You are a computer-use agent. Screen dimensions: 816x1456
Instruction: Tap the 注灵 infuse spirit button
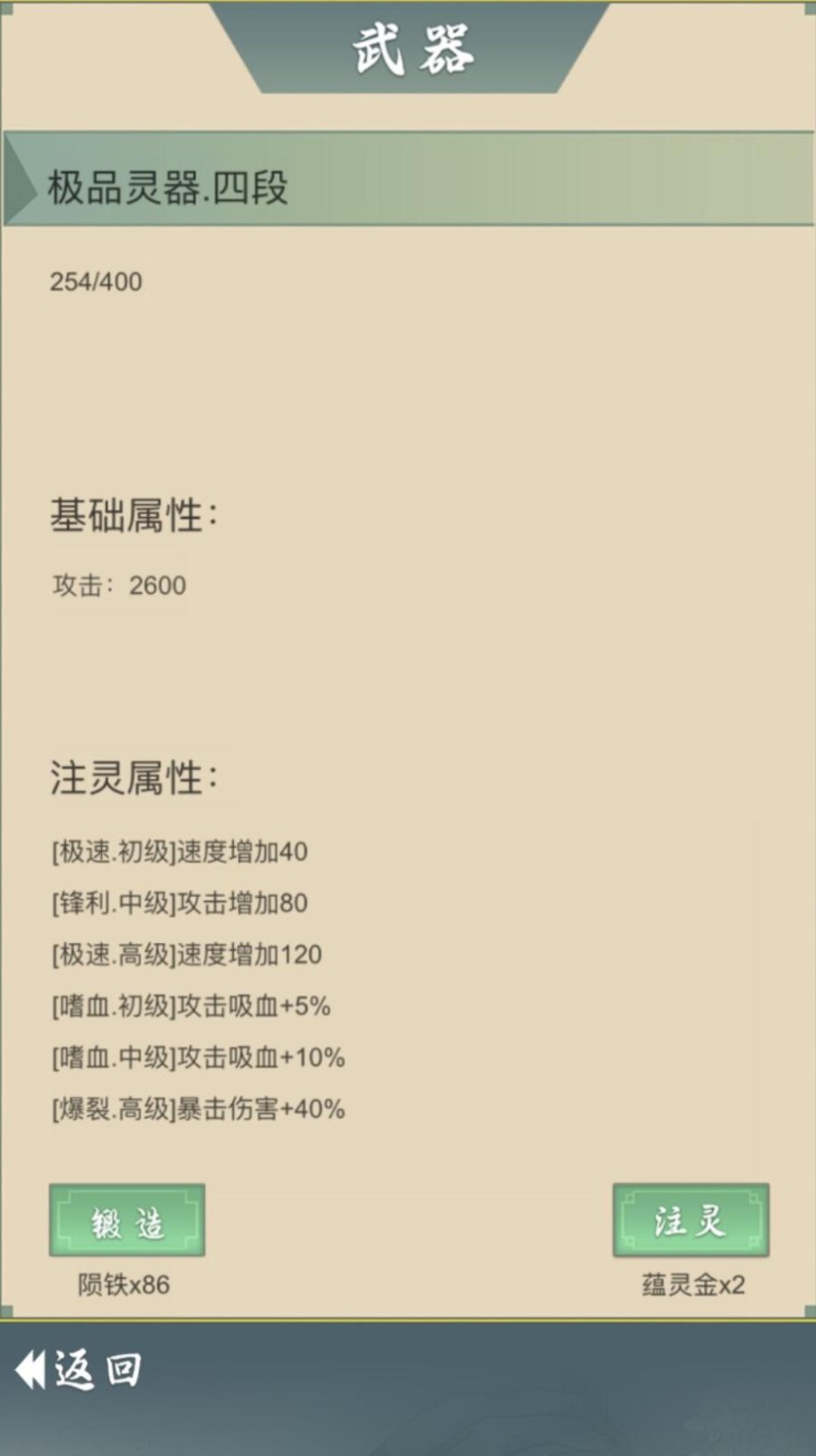(690, 1220)
